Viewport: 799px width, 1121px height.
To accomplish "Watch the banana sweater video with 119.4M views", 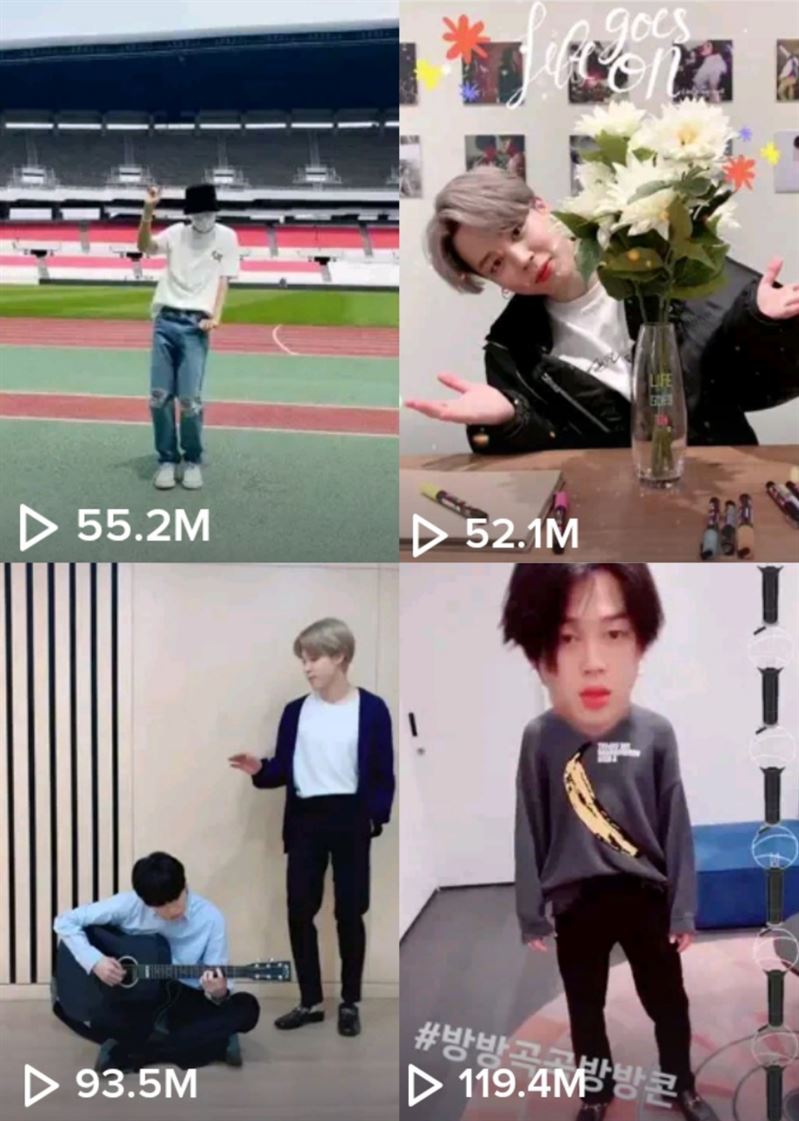I will pos(600,840).
